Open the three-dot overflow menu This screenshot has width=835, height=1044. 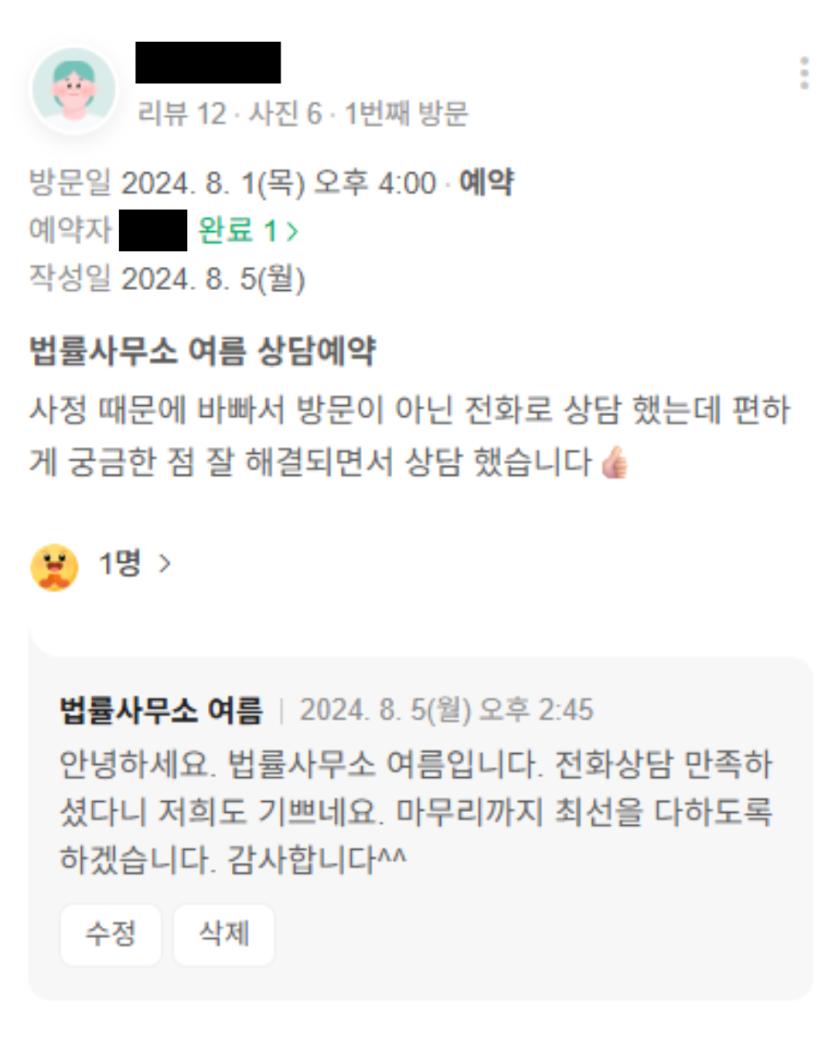tap(804, 74)
